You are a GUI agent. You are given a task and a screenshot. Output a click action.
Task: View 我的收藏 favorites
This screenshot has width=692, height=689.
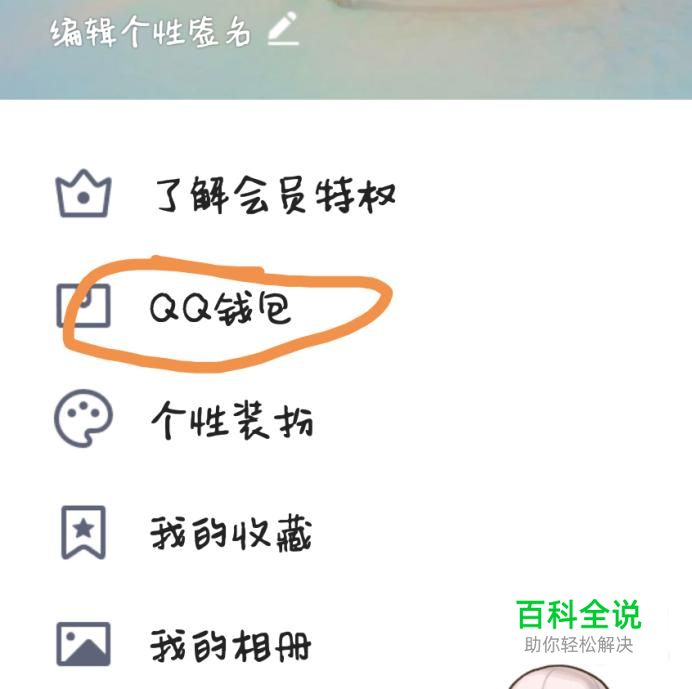[231, 534]
